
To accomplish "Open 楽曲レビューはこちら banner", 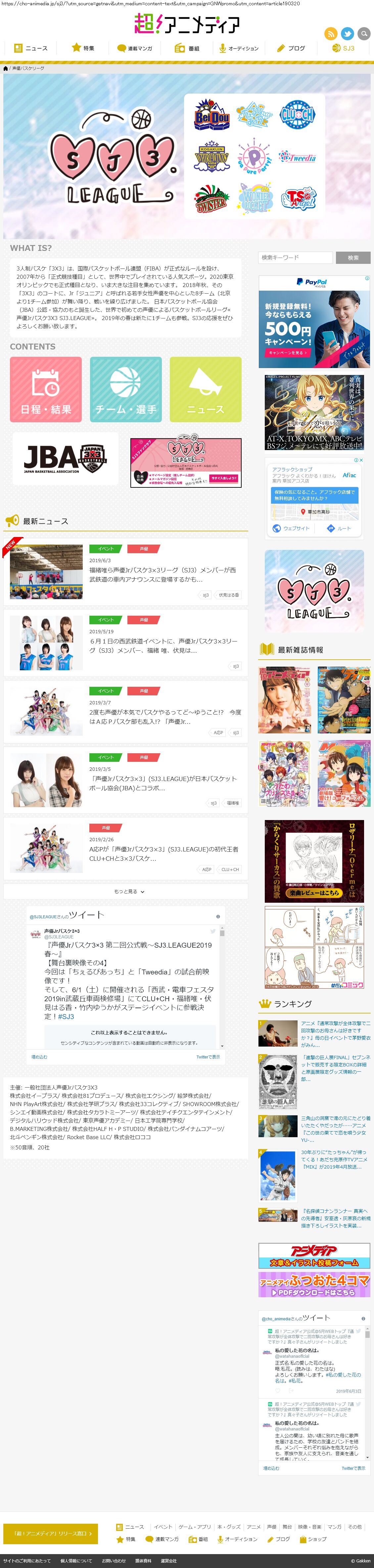I will (314, 893).
